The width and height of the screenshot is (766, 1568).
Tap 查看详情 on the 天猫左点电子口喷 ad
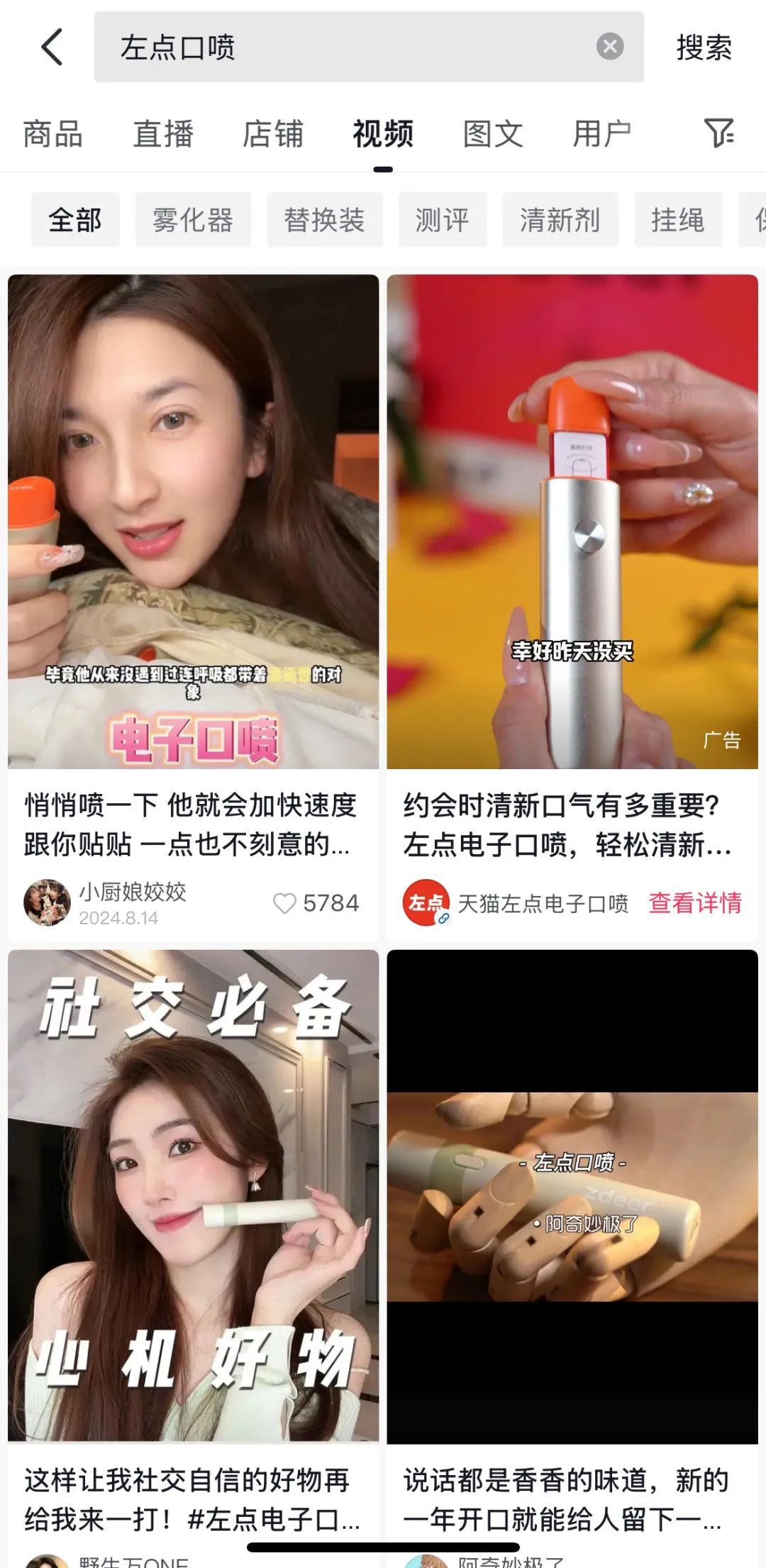pos(695,902)
